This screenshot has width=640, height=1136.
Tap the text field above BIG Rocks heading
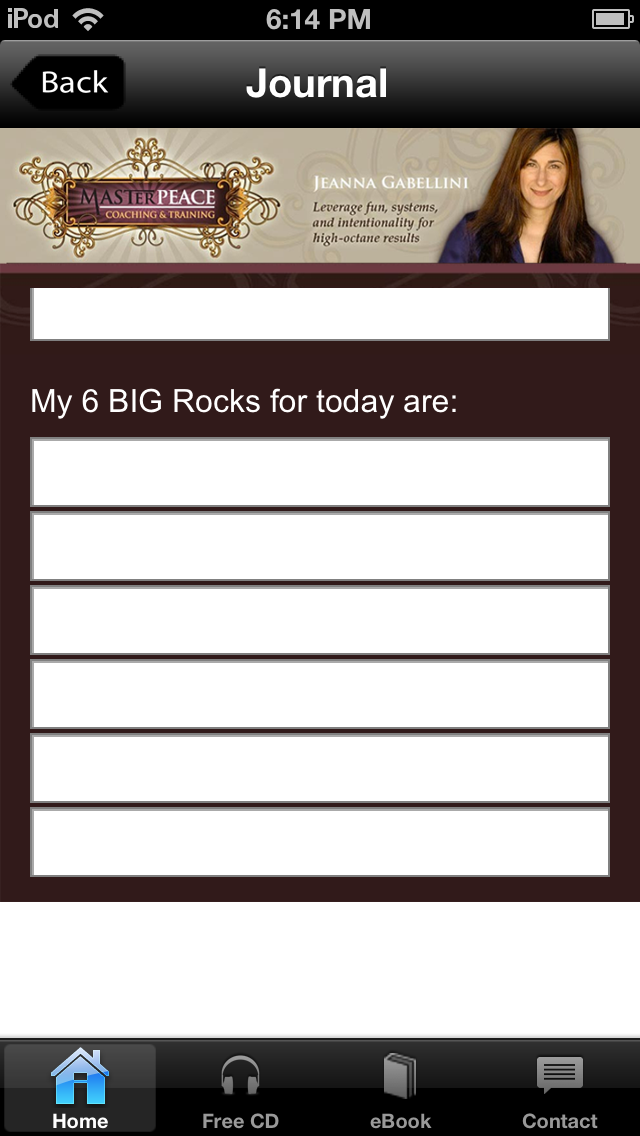[x=320, y=314]
